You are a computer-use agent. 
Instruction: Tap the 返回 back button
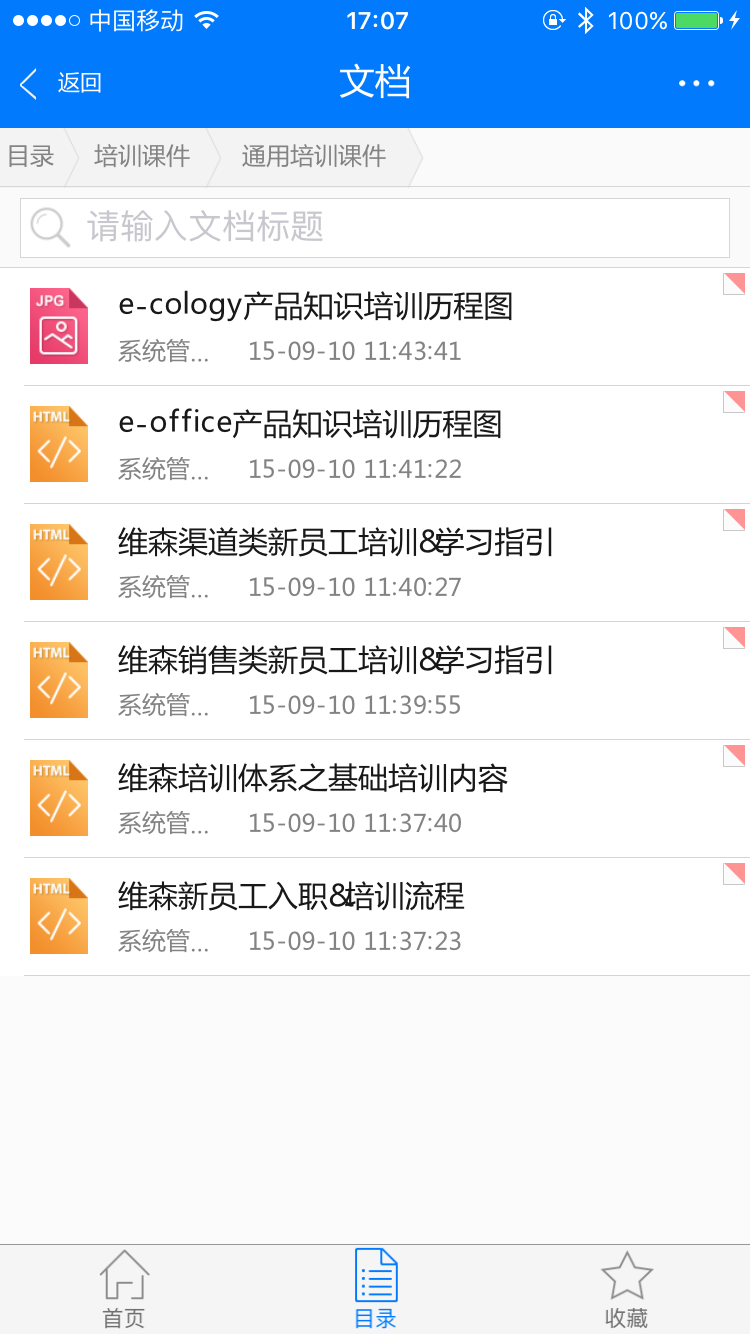tap(60, 83)
